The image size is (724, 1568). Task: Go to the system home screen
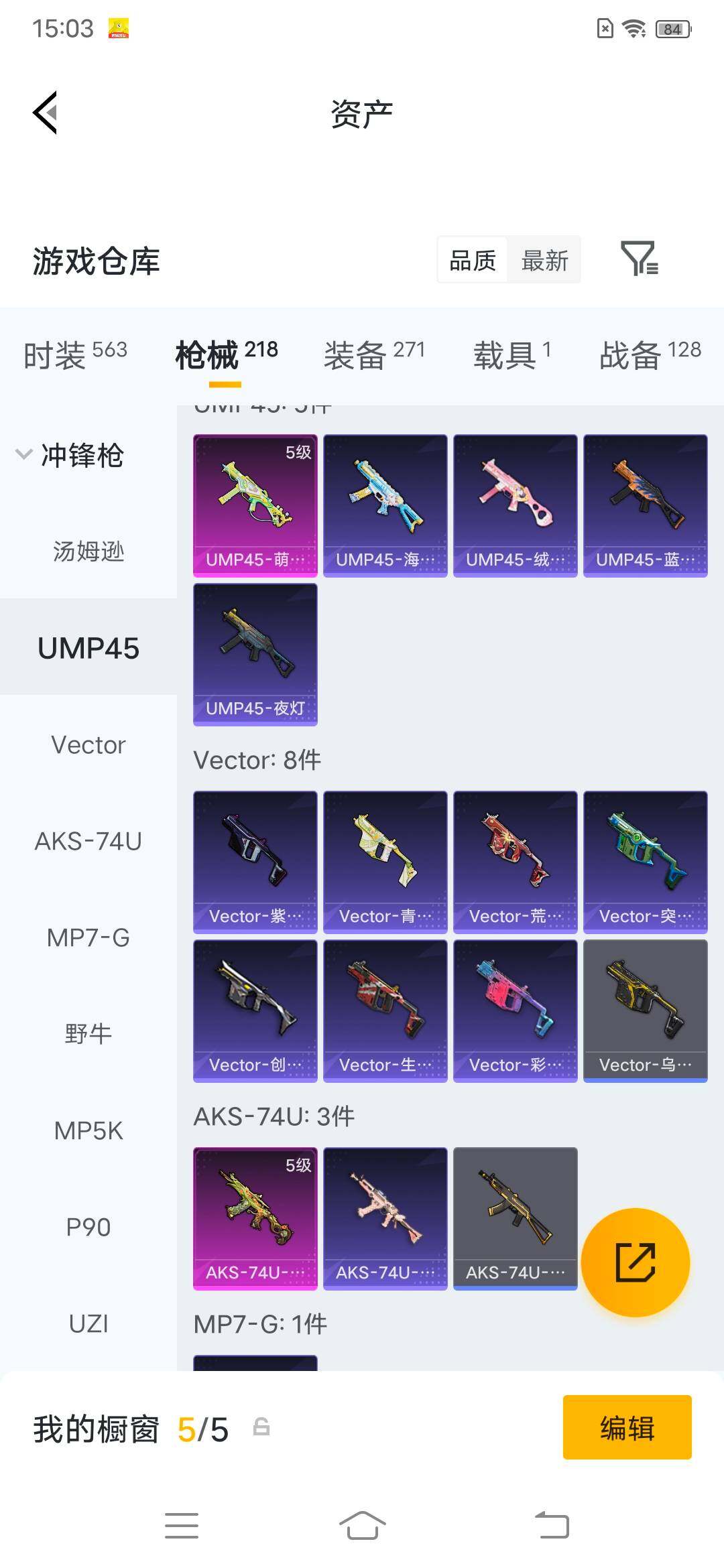[x=362, y=1526]
